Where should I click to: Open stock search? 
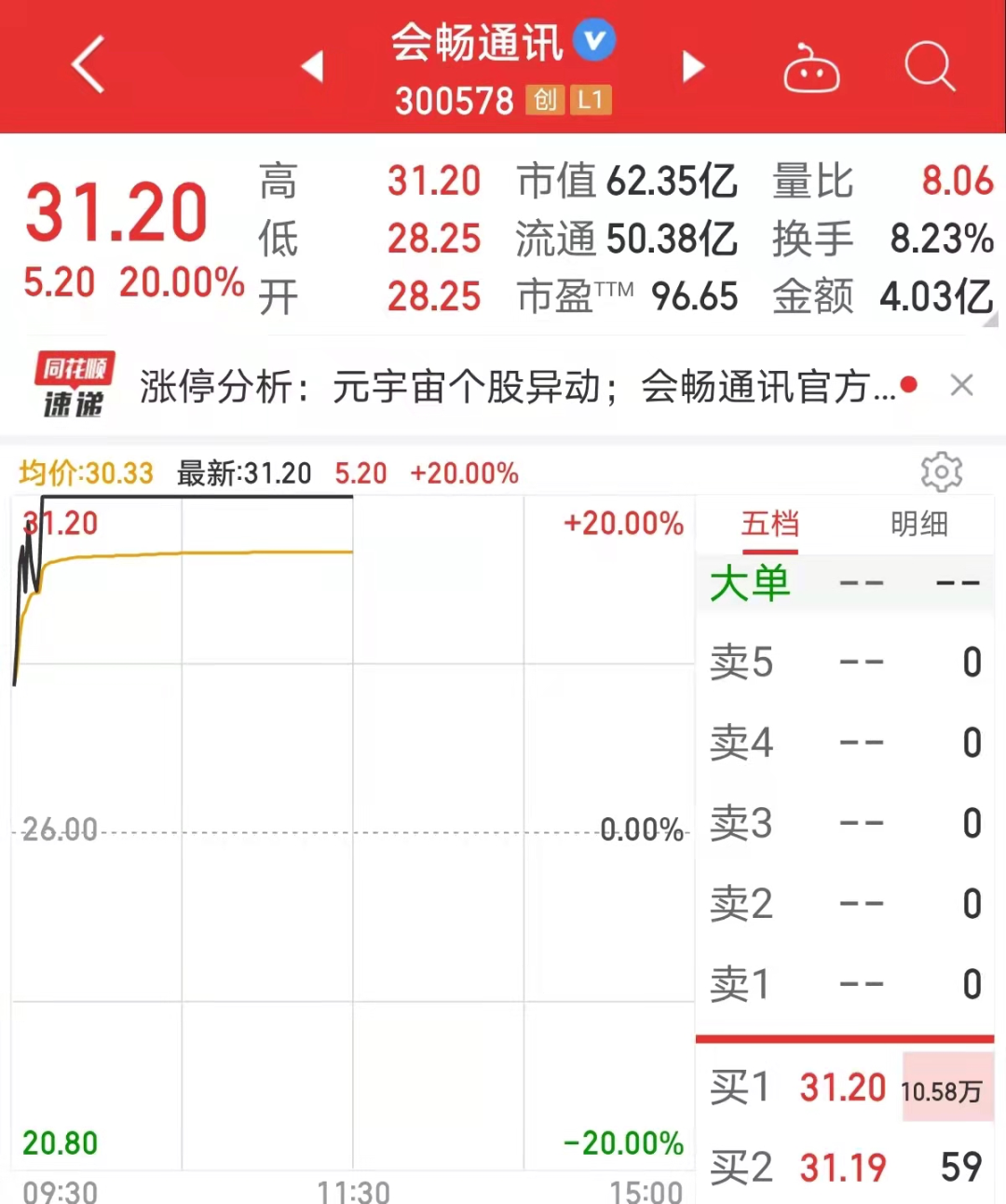(929, 66)
